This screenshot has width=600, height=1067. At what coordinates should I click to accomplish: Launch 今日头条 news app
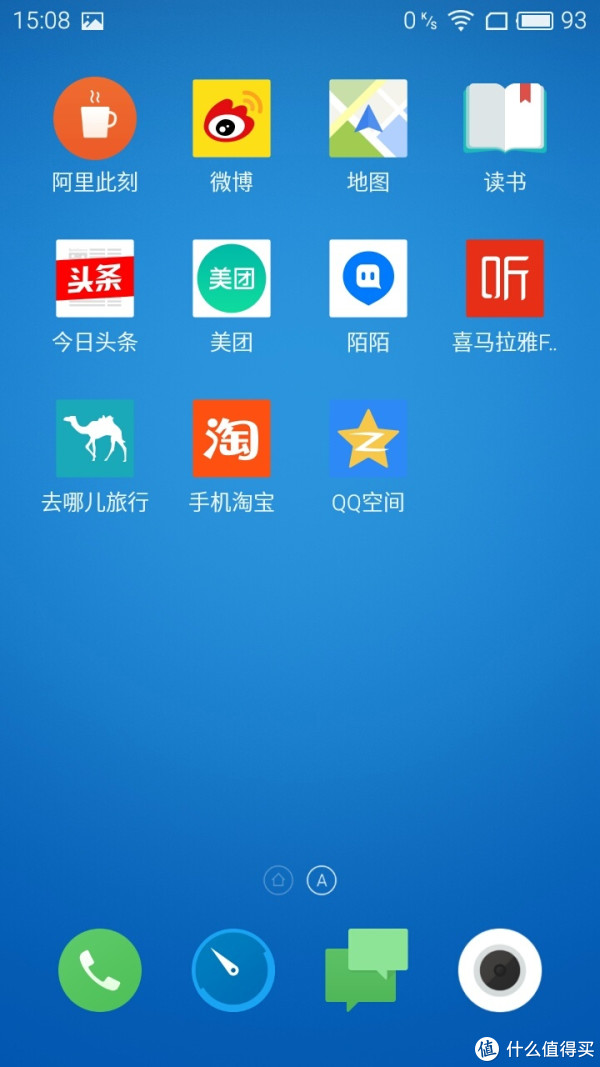click(95, 279)
